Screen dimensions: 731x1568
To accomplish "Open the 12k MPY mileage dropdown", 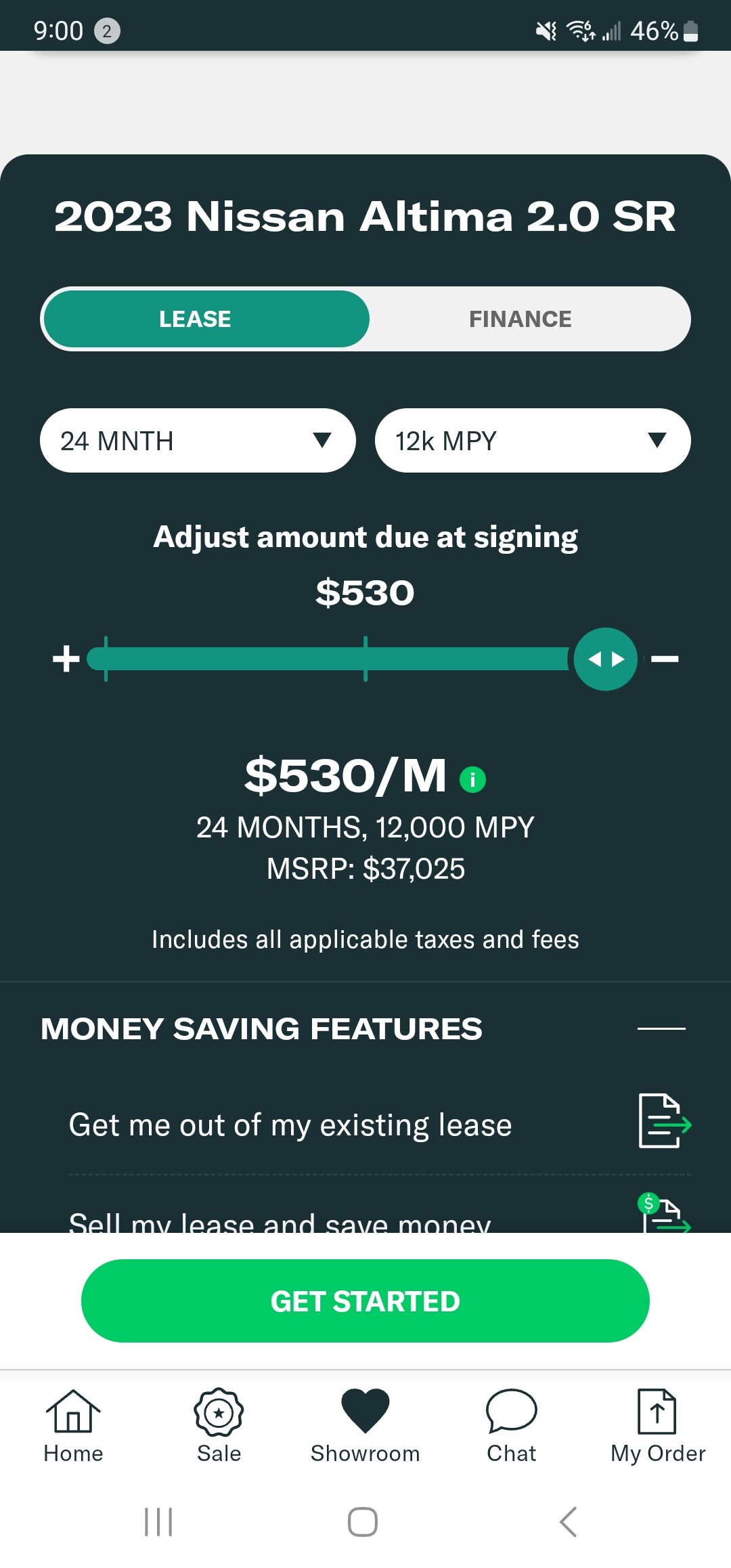I will click(533, 441).
